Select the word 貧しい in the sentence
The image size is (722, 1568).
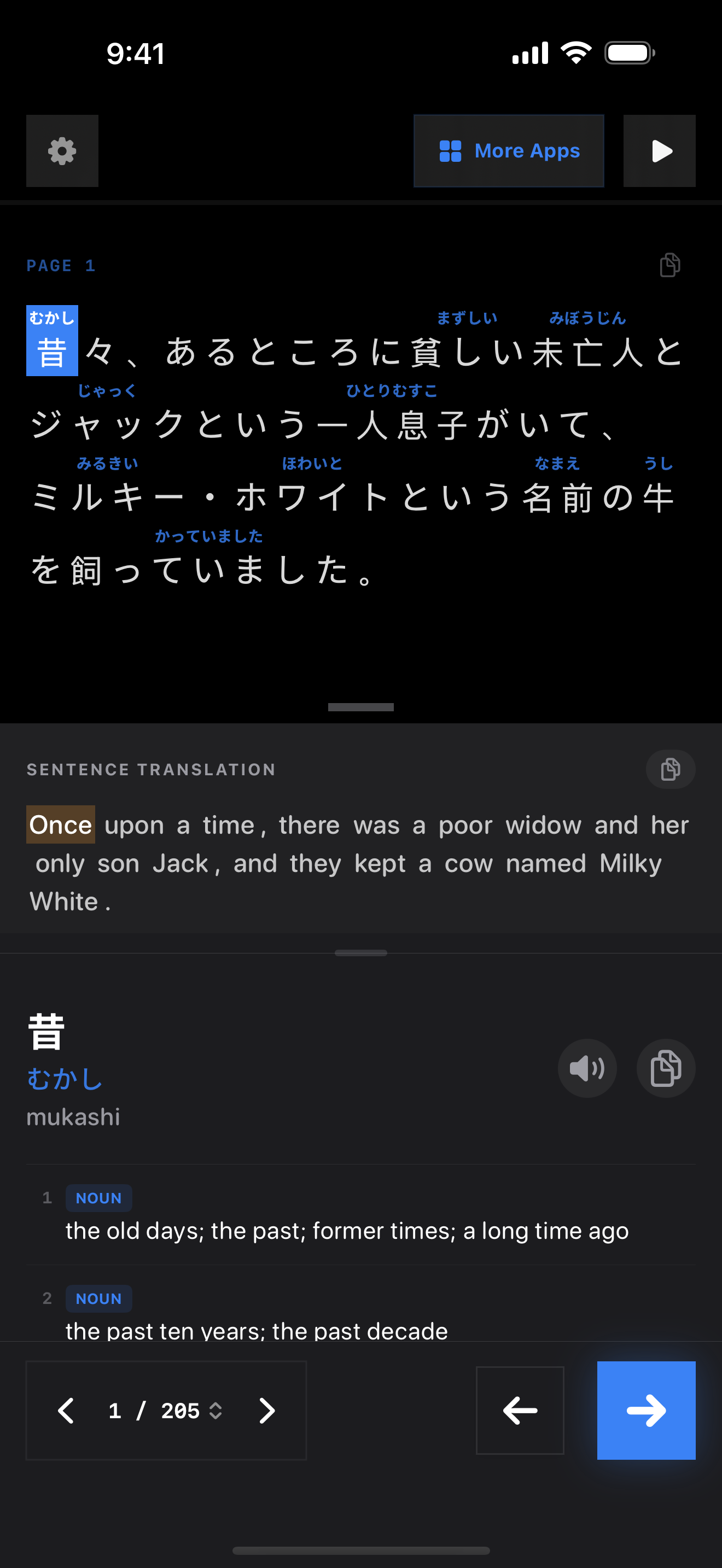pyautogui.click(x=467, y=352)
